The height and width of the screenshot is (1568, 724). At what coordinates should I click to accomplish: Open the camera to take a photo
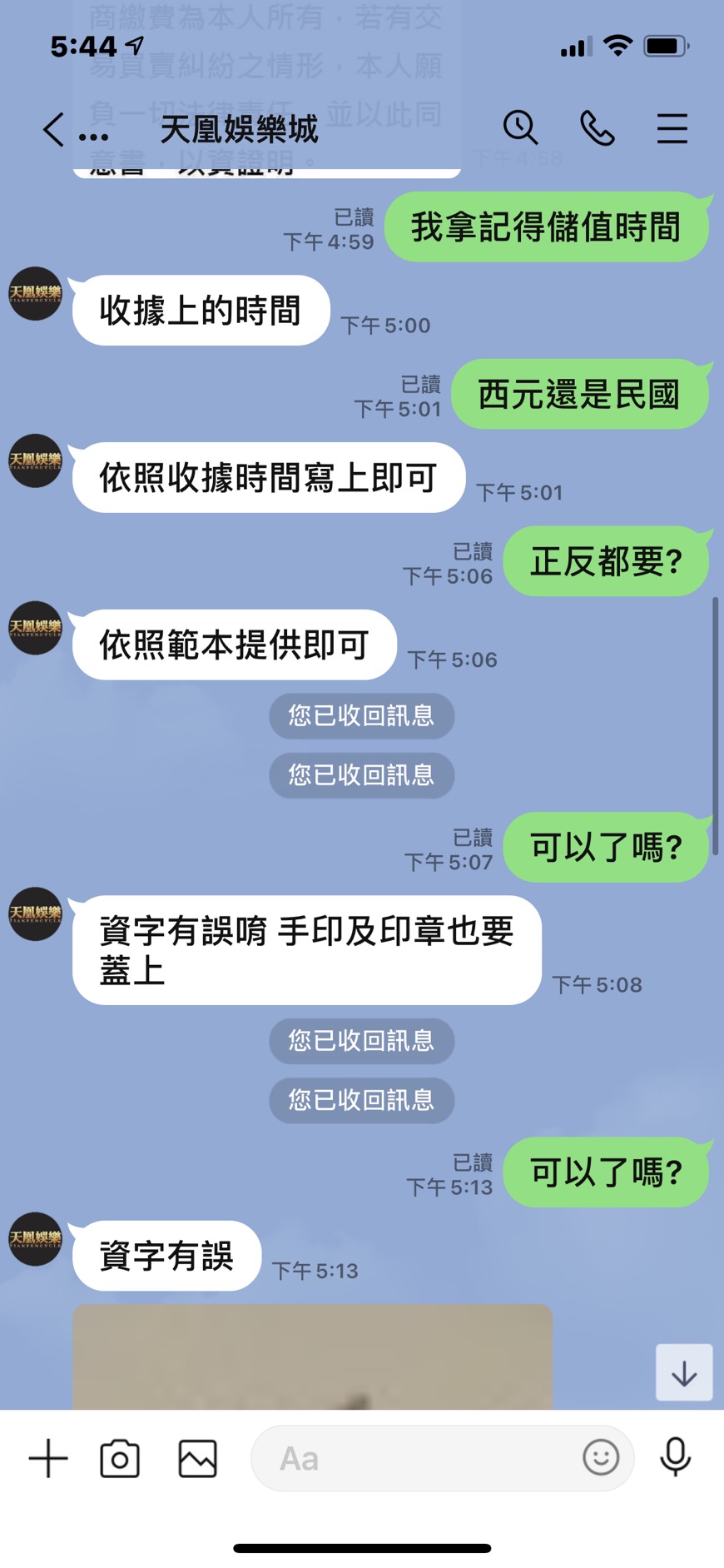pos(120,1458)
